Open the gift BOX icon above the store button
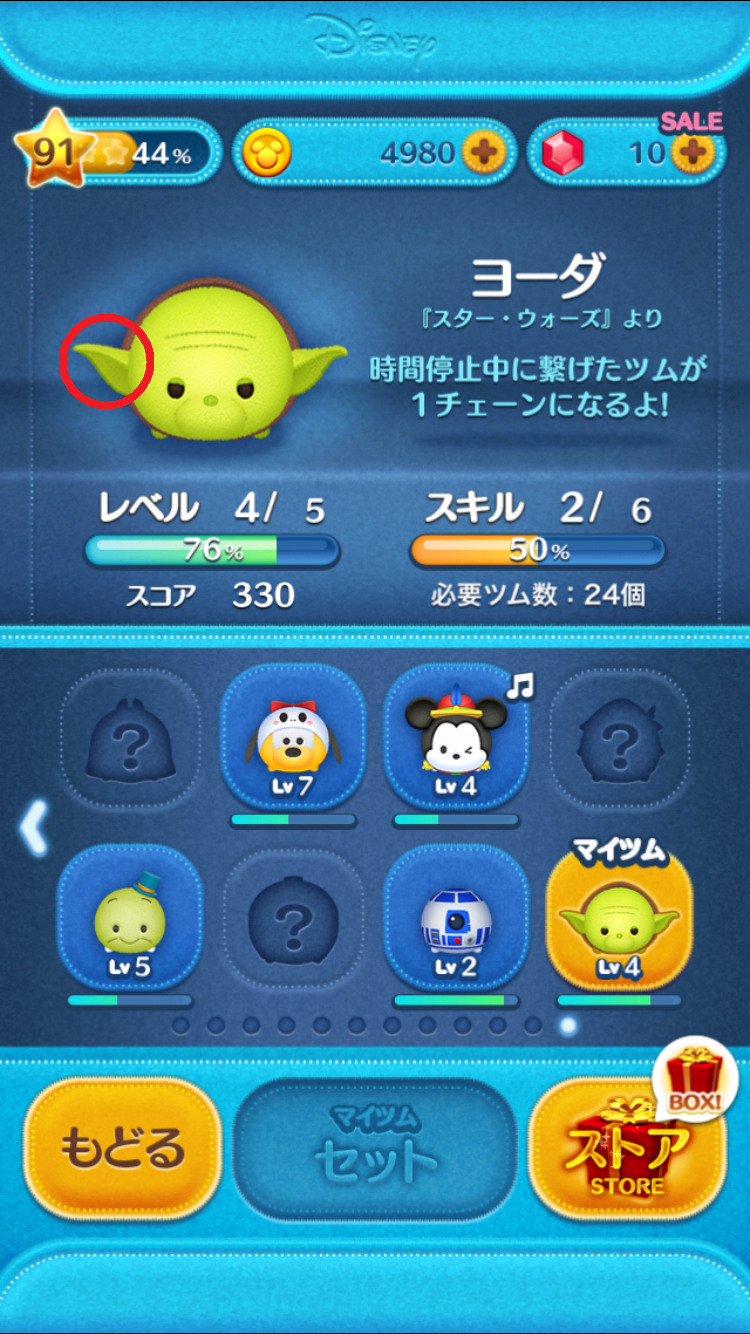The width and height of the screenshot is (750, 1334). 696,1080
